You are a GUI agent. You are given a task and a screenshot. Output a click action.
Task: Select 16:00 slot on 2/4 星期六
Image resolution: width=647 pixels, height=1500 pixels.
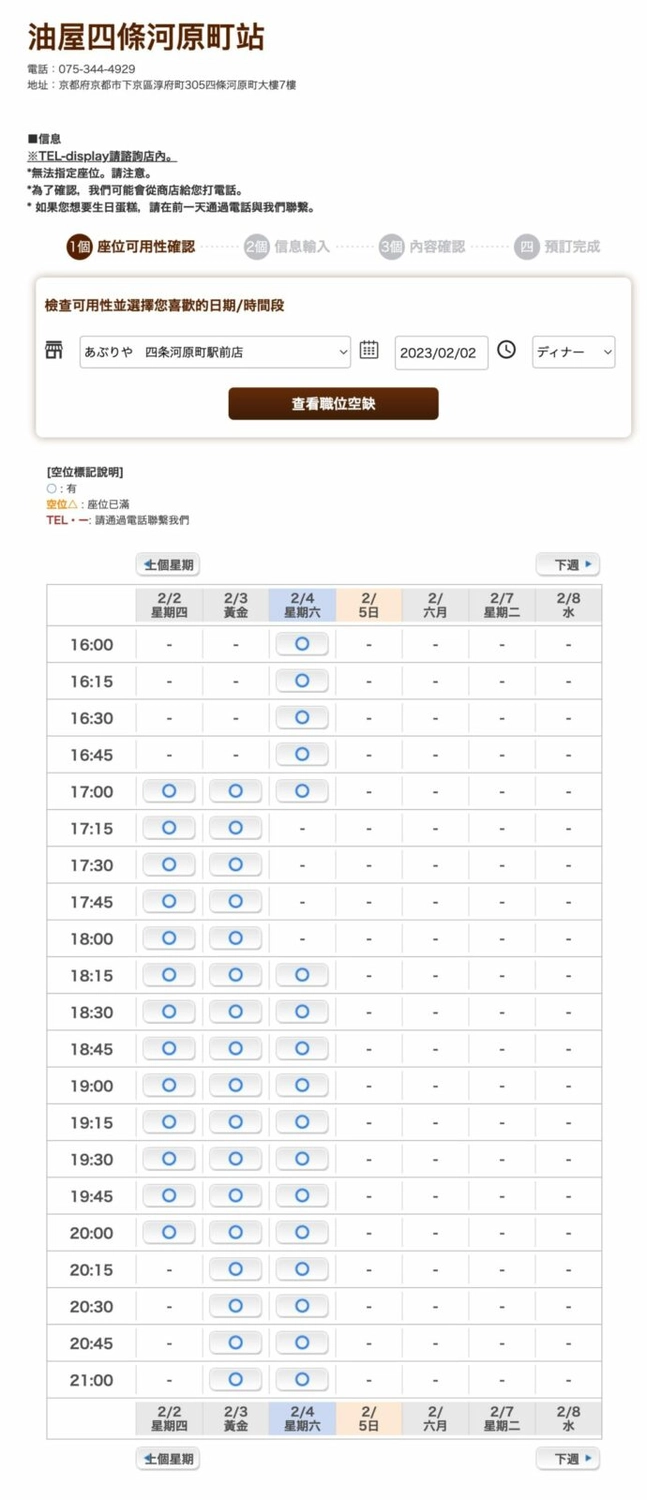click(302, 644)
